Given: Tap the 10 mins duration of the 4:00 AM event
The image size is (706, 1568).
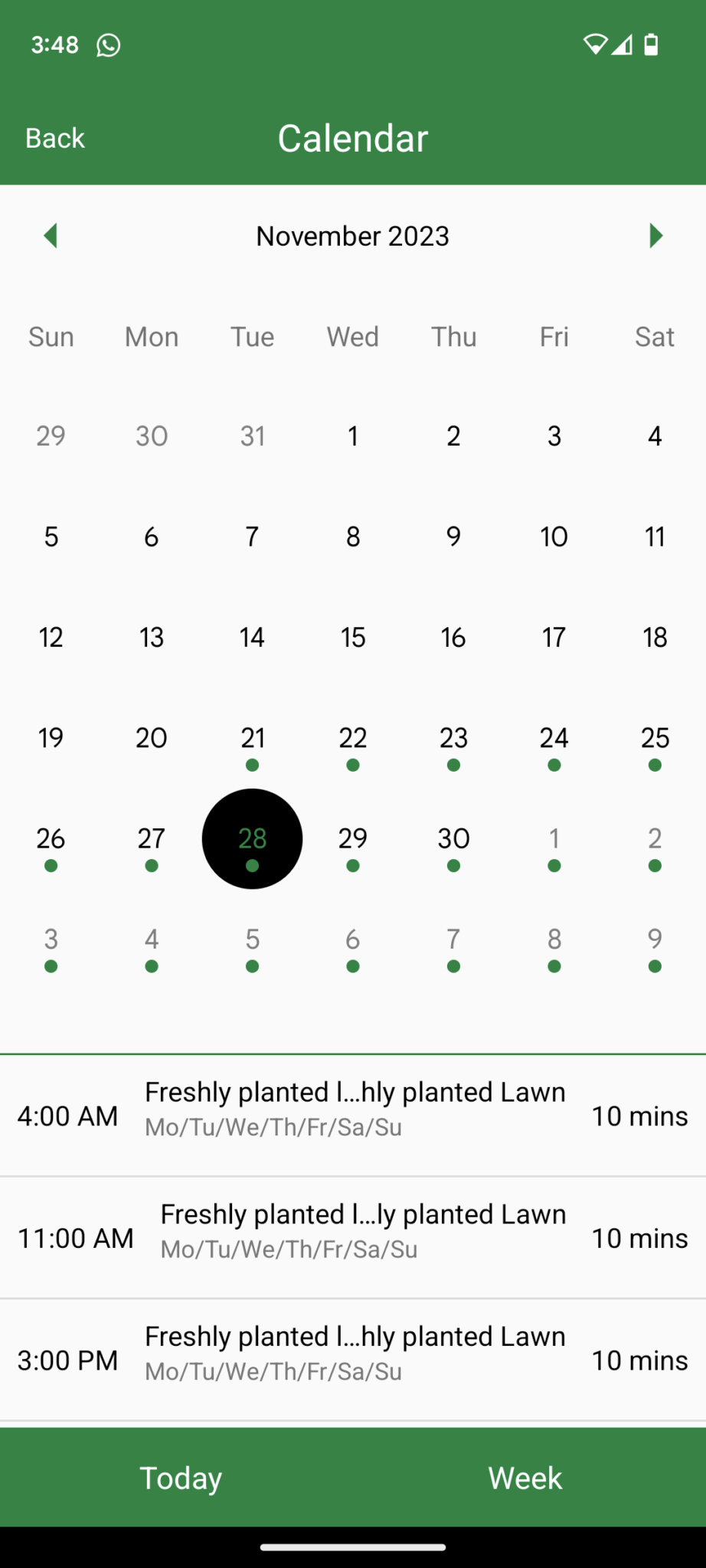Looking at the screenshot, I should coord(639,1116).
